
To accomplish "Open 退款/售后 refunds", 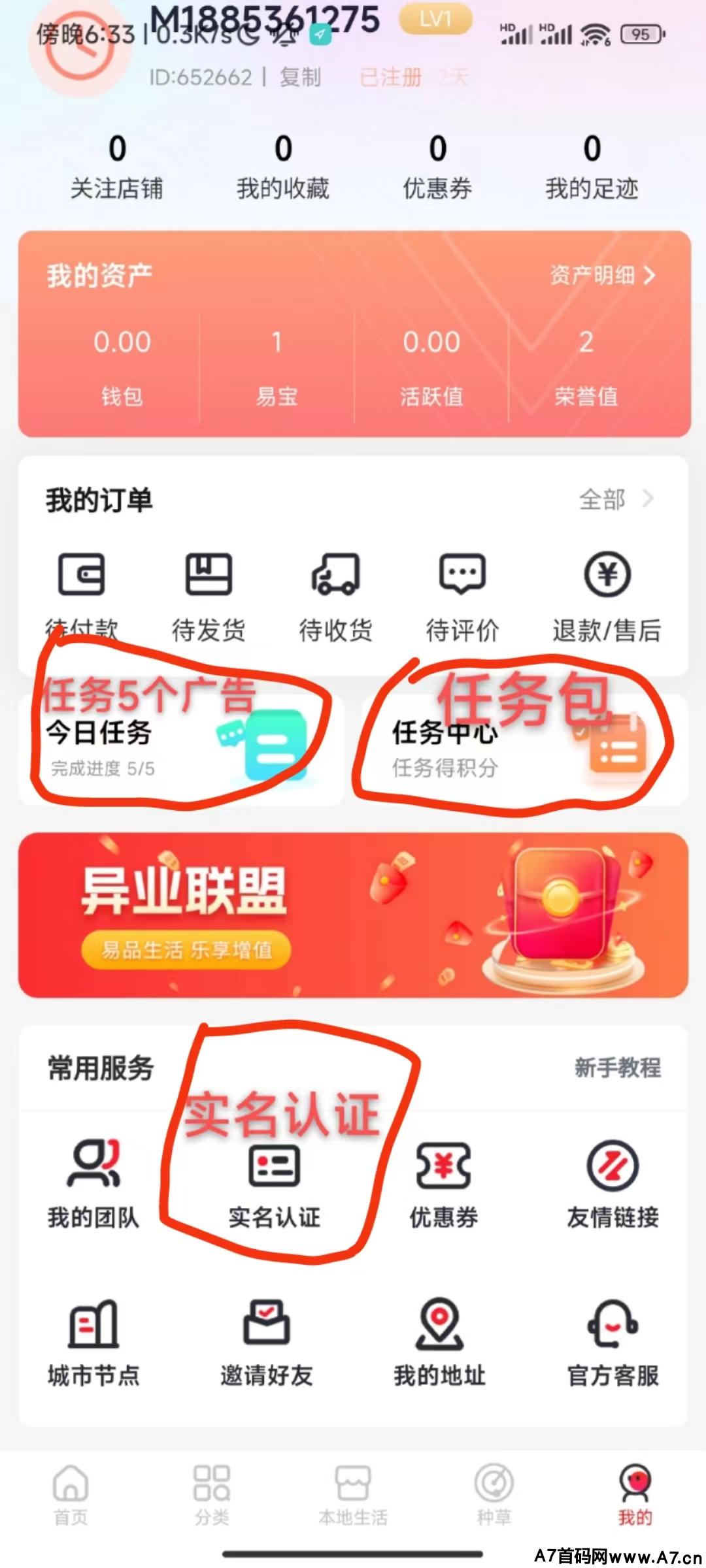I will [x=607, y=596].
